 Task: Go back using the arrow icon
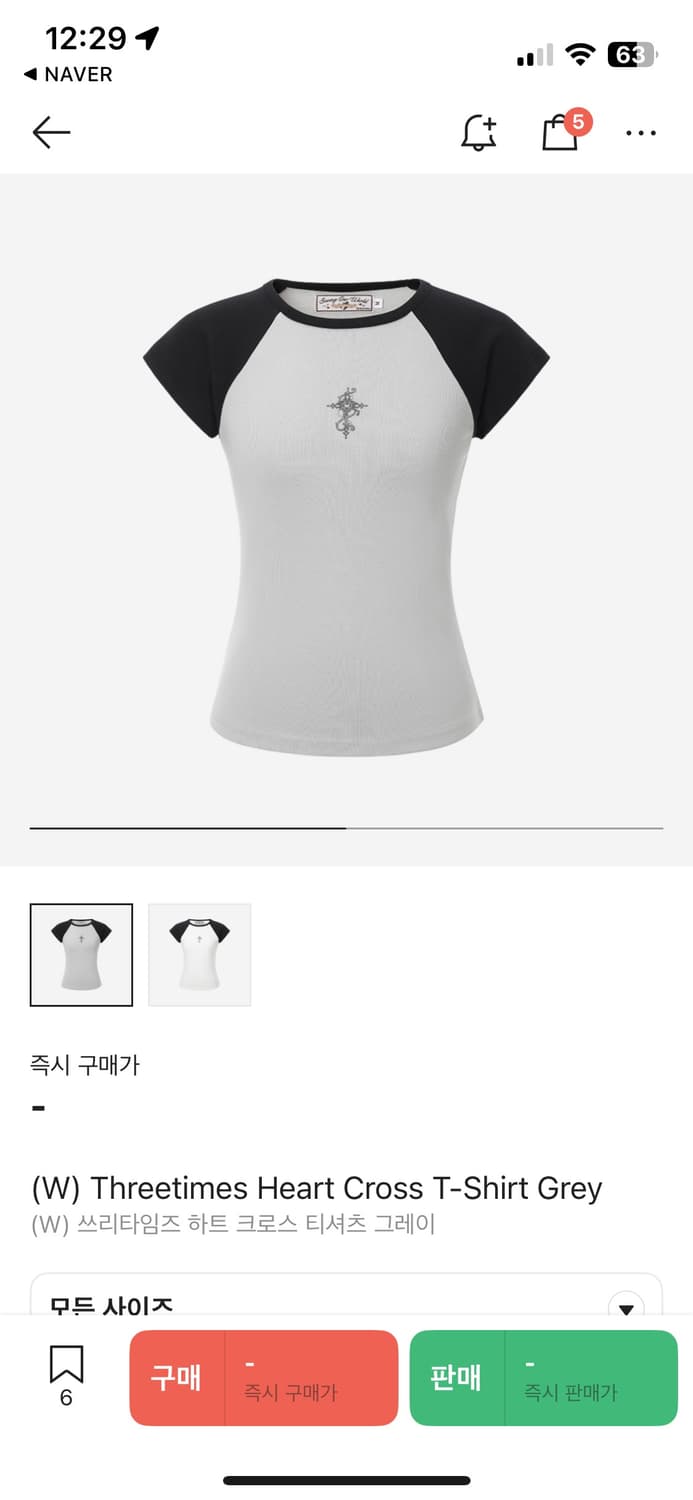pos(51,133)
